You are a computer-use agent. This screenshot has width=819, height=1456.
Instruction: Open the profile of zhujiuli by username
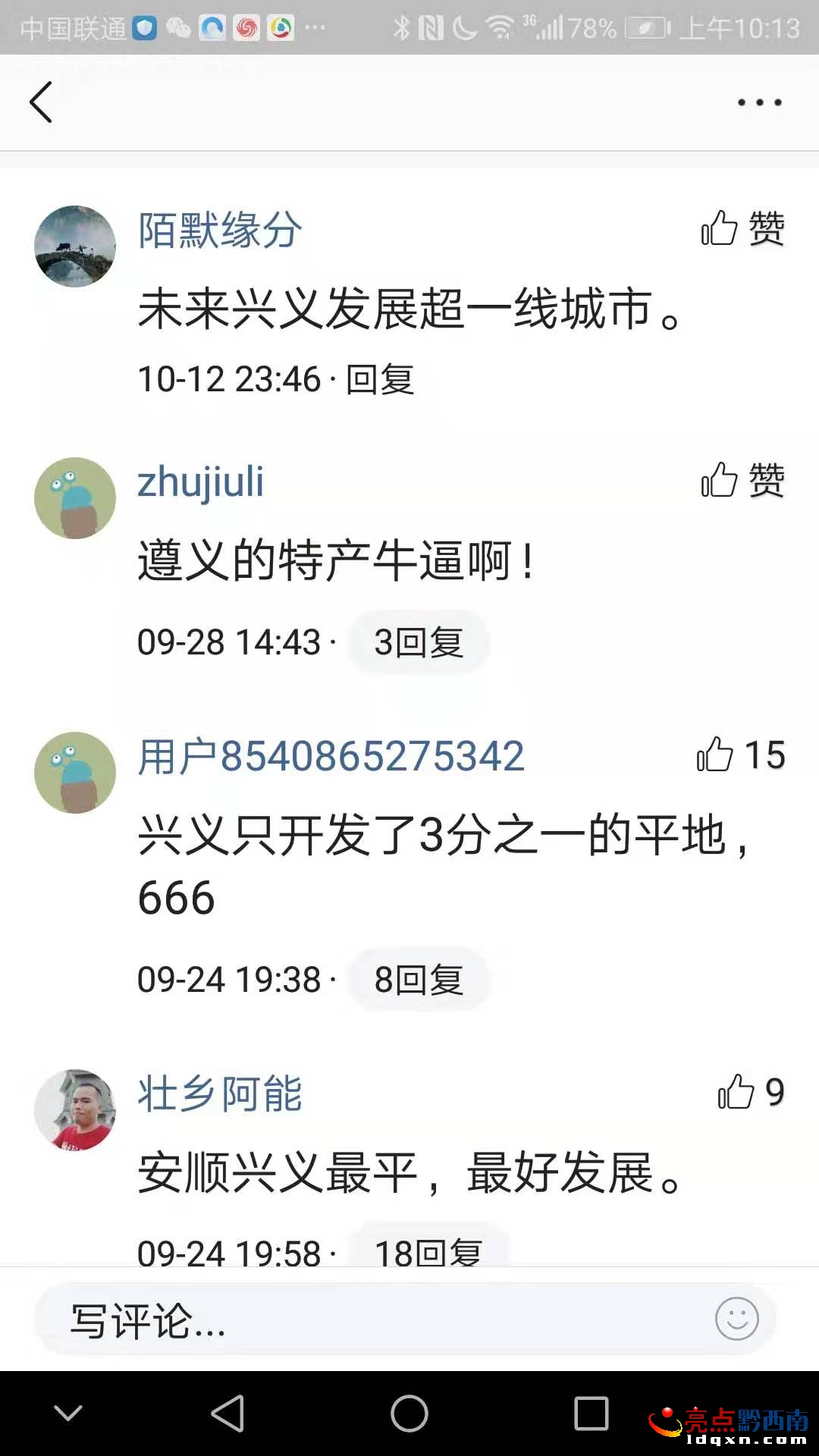pos(200,482)
